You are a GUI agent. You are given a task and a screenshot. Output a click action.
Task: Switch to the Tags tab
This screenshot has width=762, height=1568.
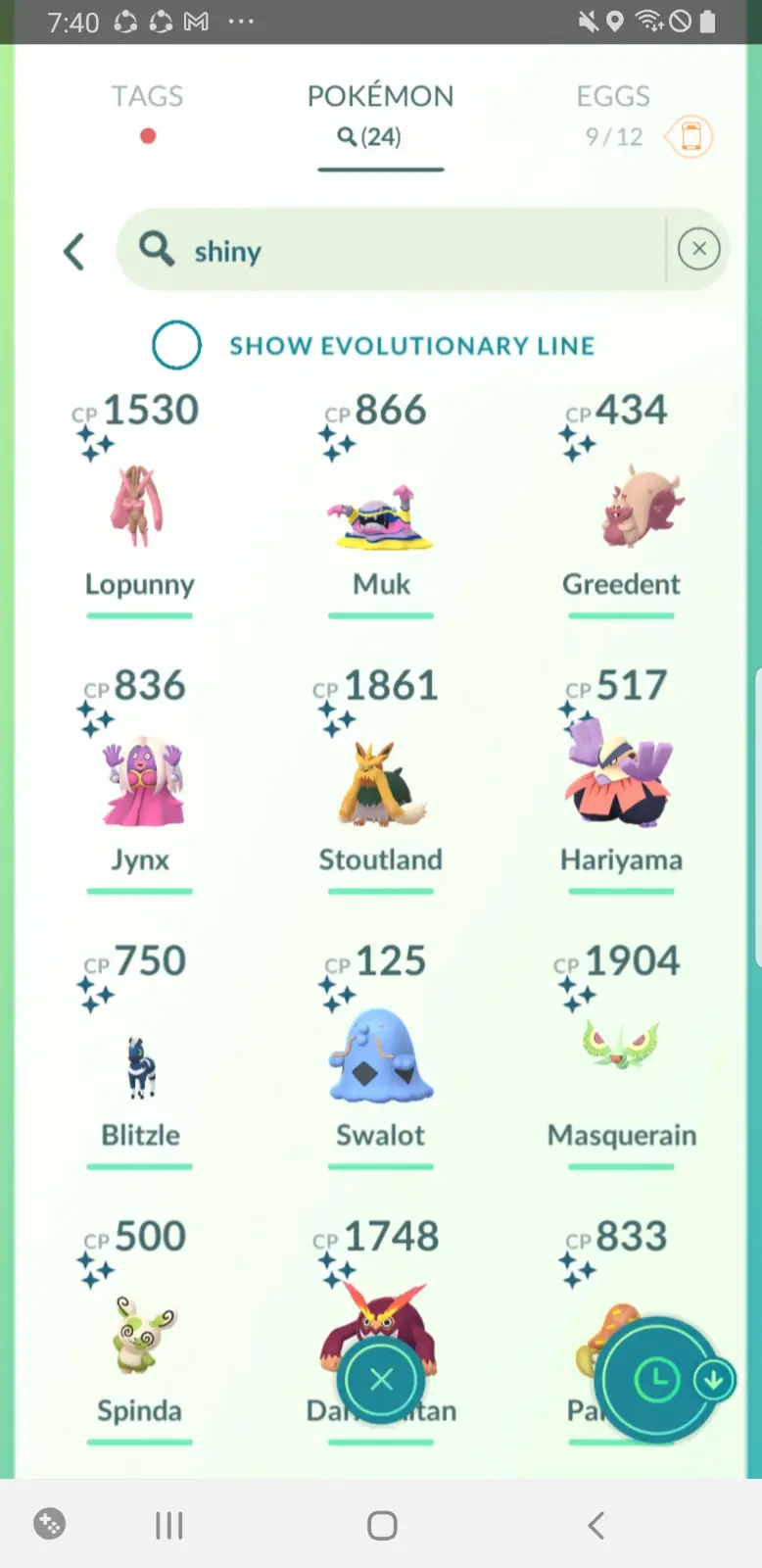[147, 97]
